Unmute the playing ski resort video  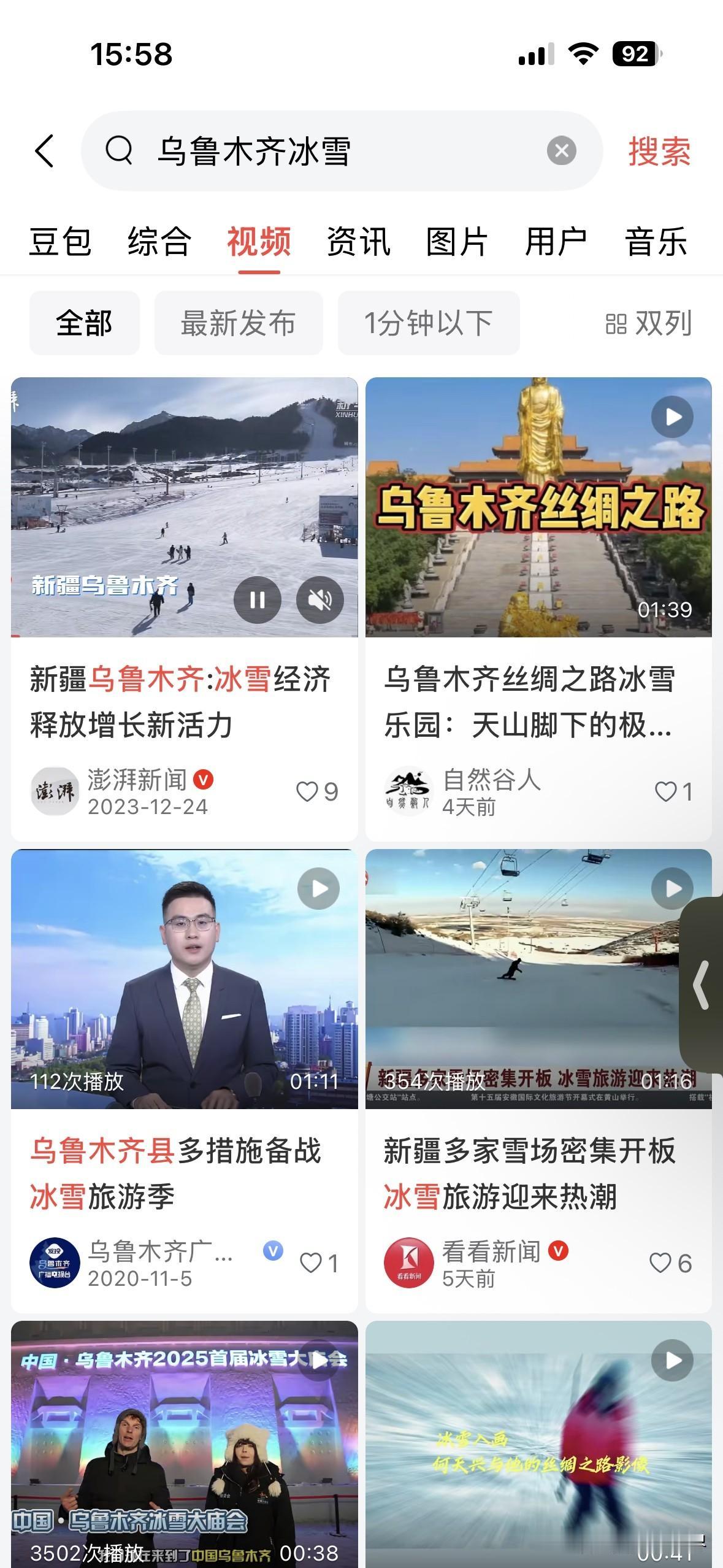(319, 599)
